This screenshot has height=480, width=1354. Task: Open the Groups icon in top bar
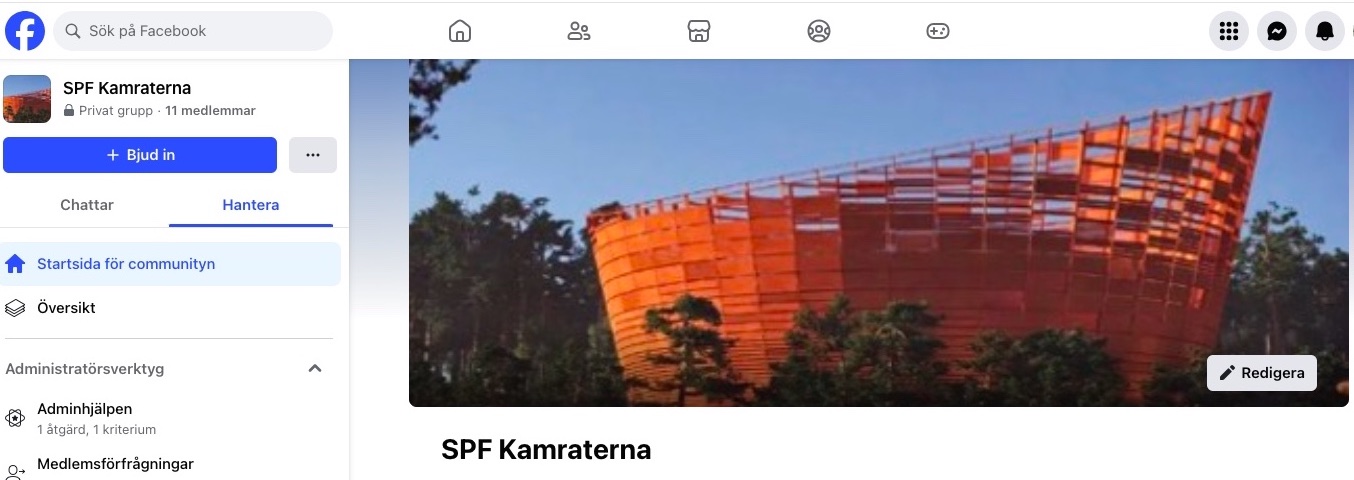(818, 31)
